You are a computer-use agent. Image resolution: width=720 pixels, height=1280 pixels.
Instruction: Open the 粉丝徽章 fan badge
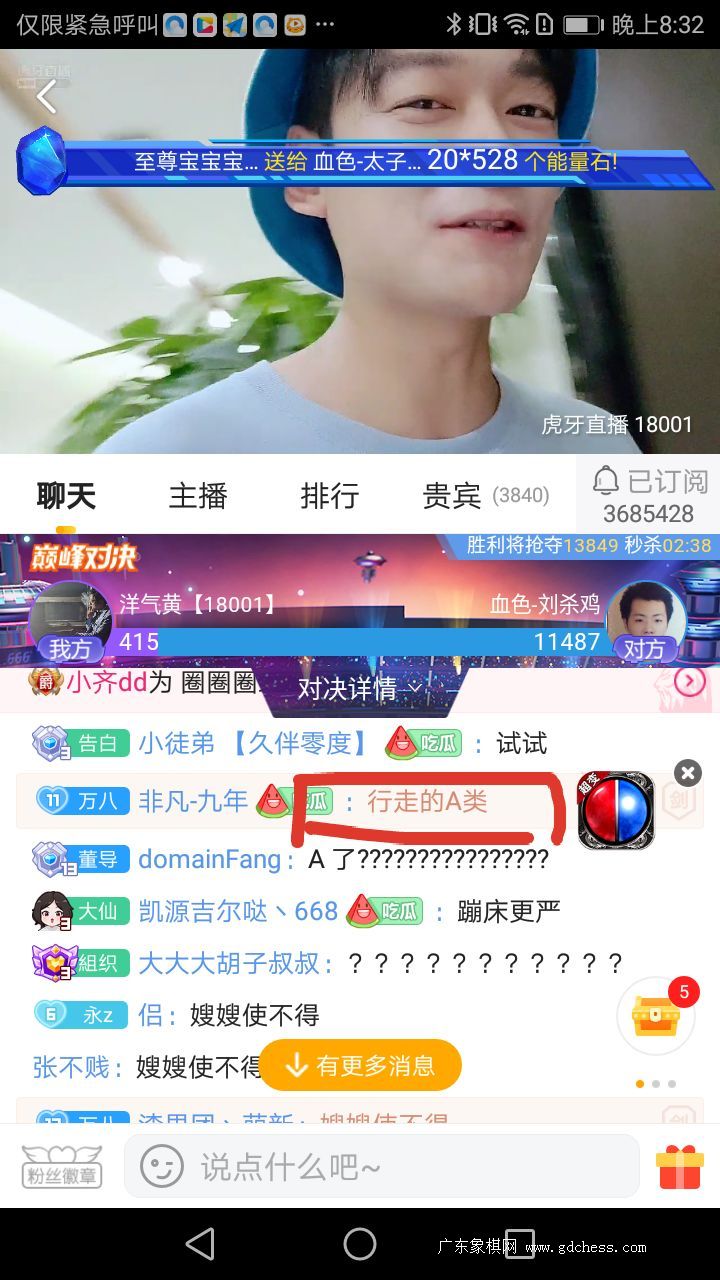tap(62, 1166)
